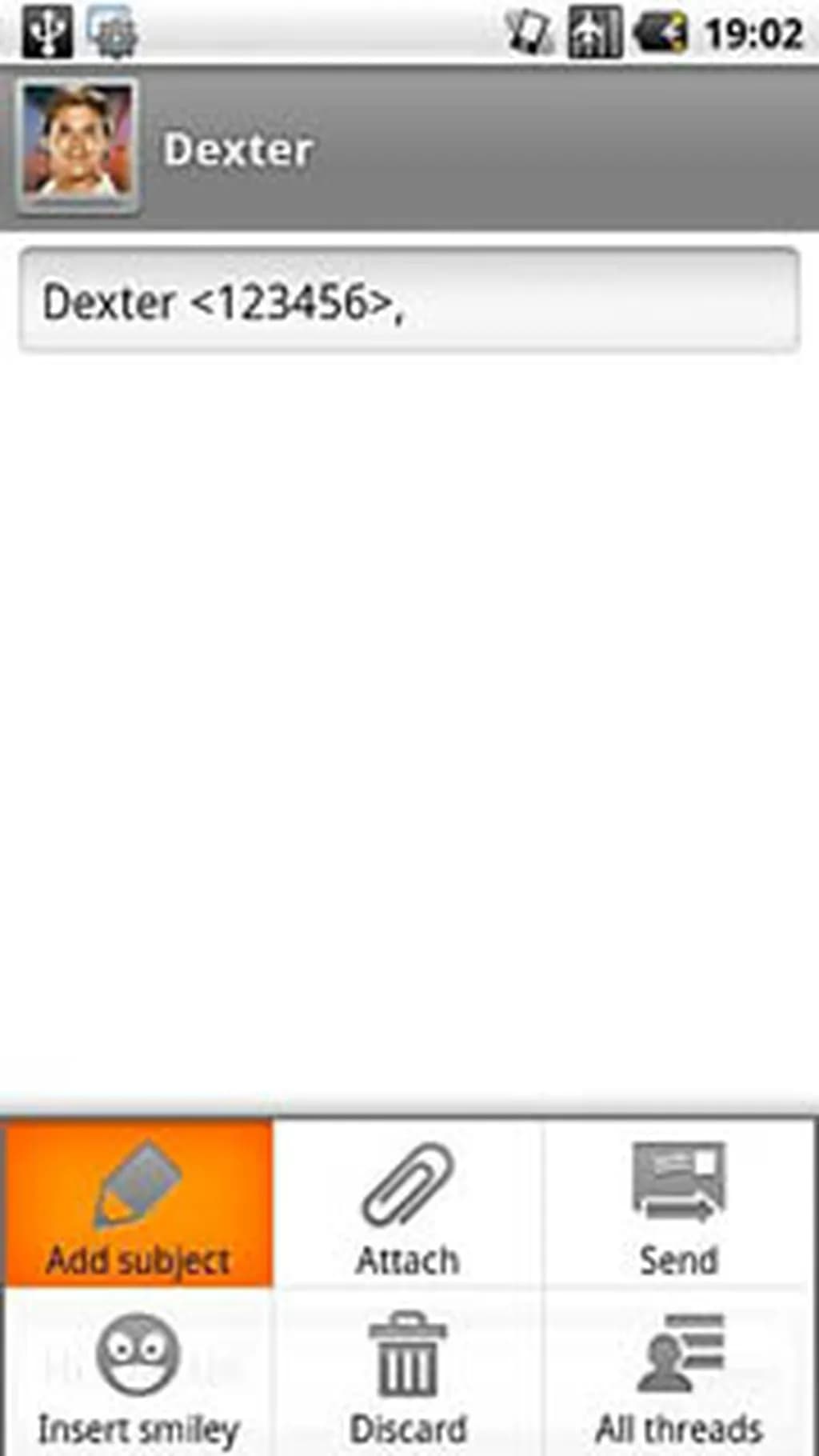Choose Attach from the menu
The image size is (819, 1456).
coord(408,1206)
